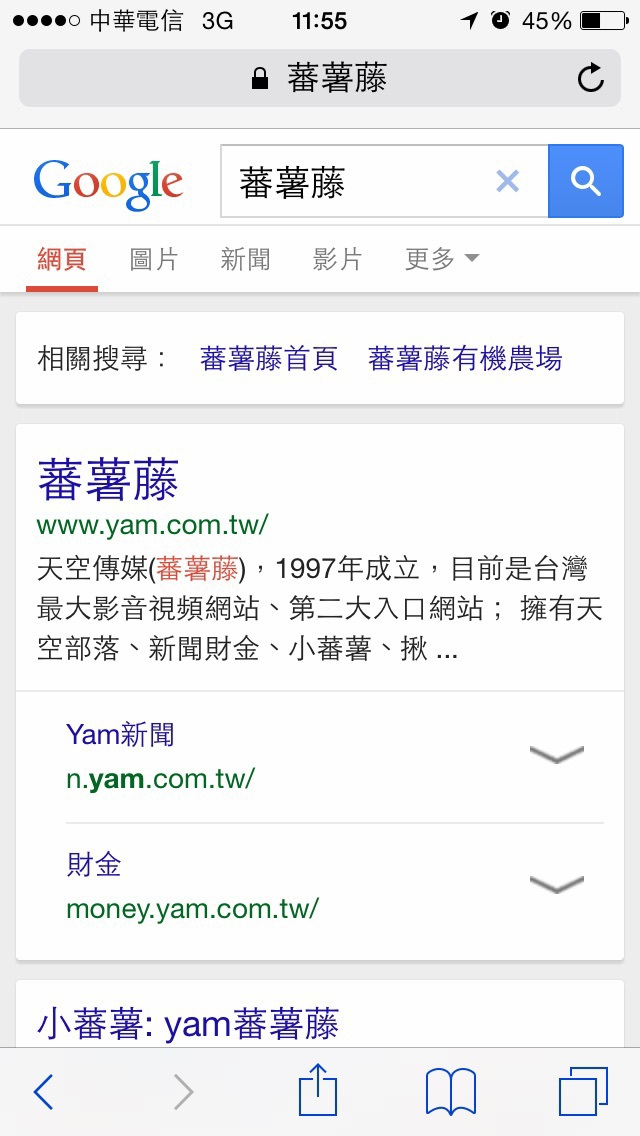The width and height of the screenshot is (640, 1136).
Task: Open the 更多 dropdown
Action: click(441, 260)
